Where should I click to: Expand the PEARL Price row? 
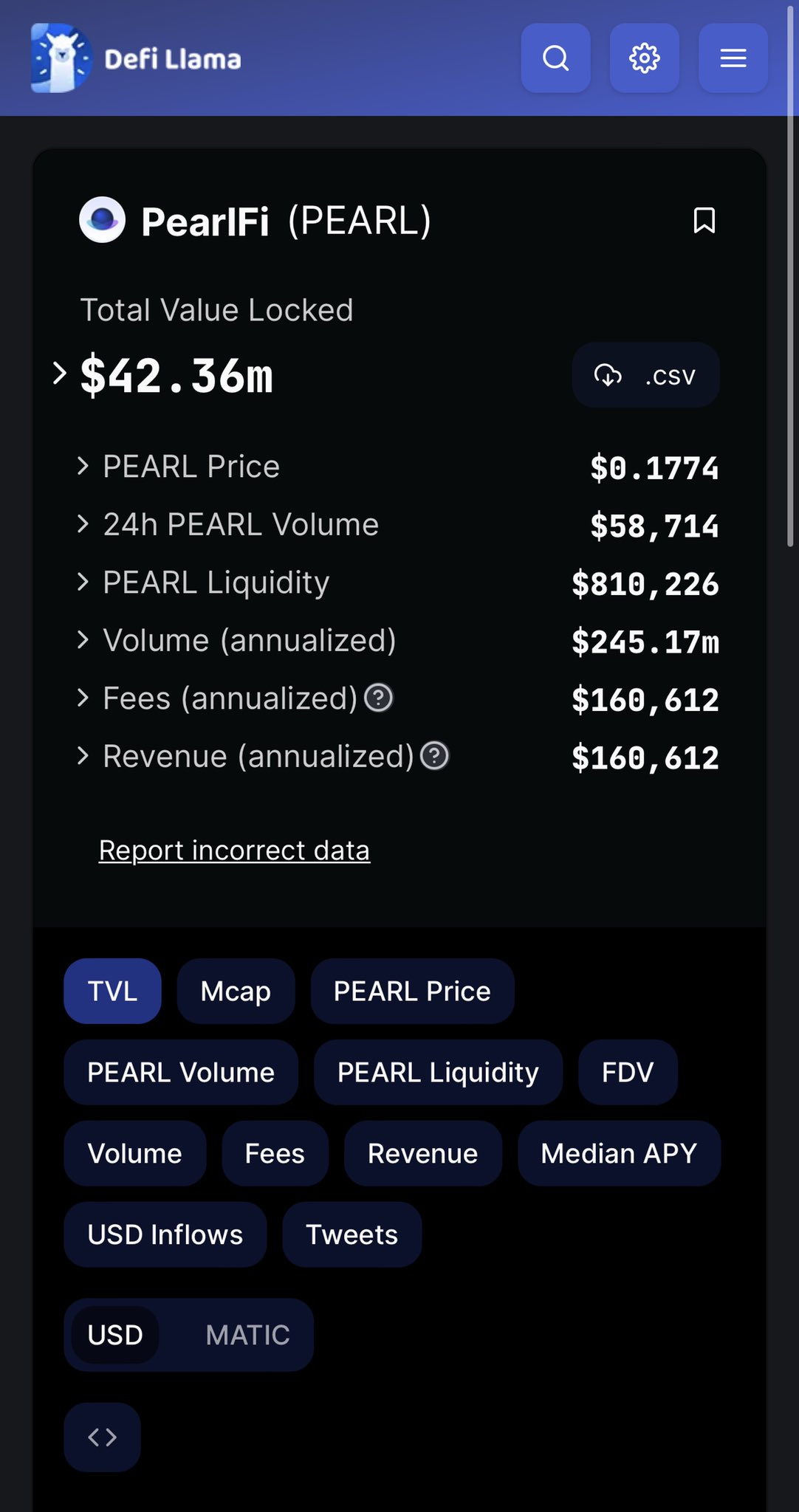[x=83, y=467]
